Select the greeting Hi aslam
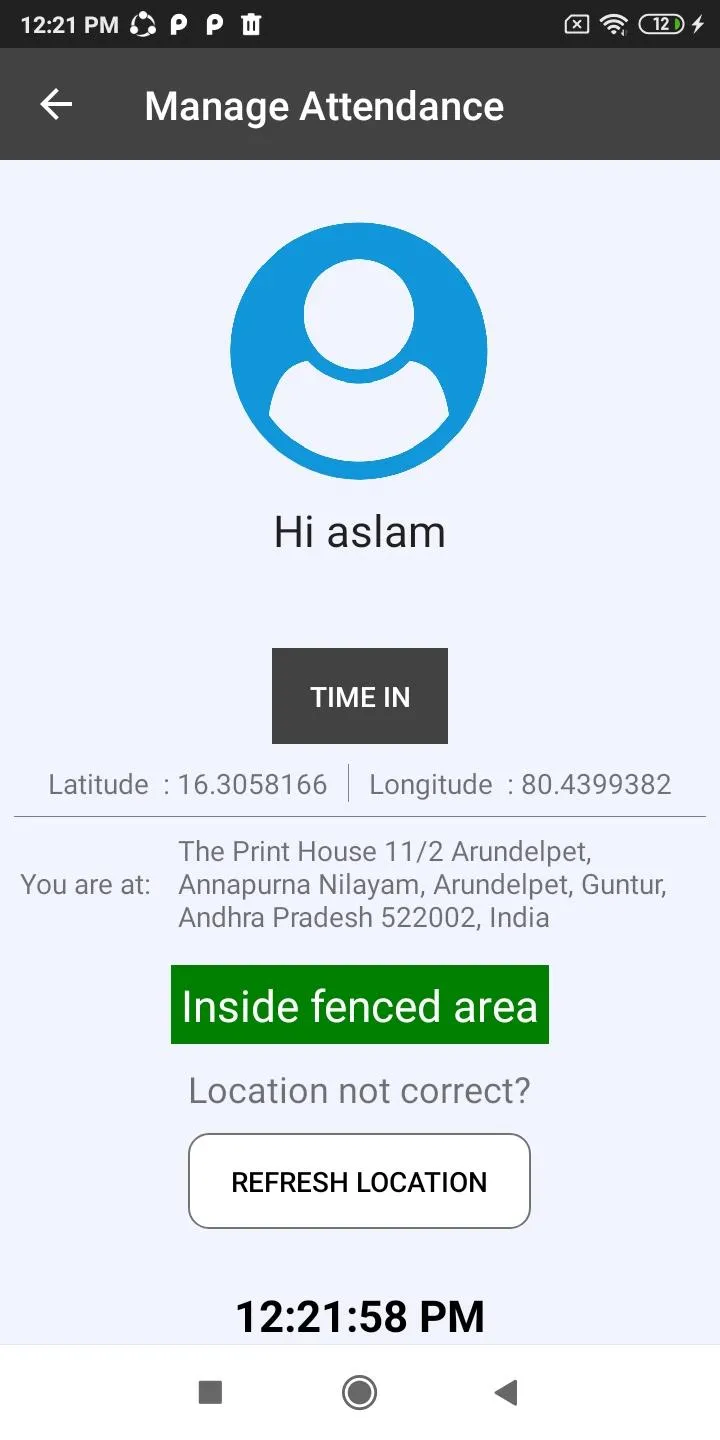720x1440 pixels. [x=359, y=531]
